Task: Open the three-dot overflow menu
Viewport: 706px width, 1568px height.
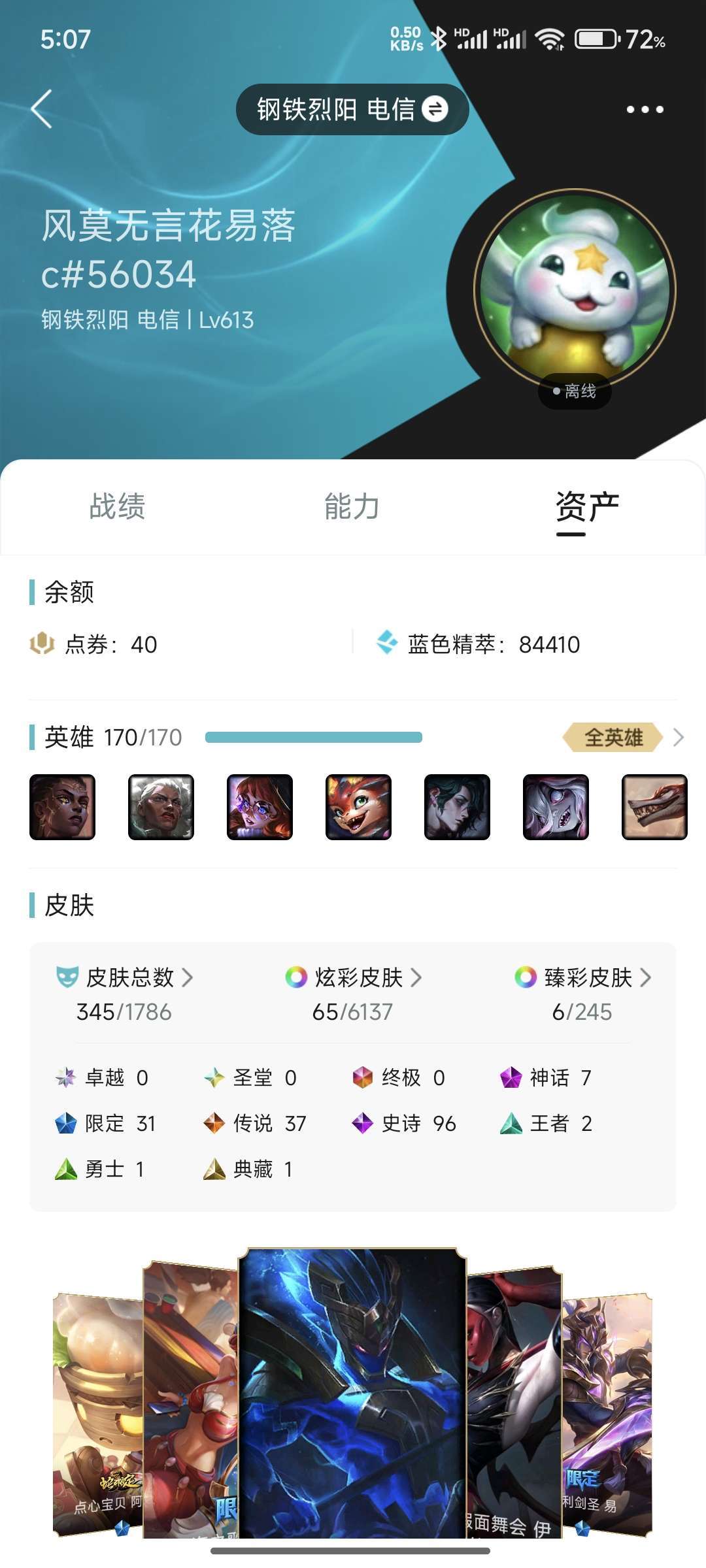Action: coord(645,109)
